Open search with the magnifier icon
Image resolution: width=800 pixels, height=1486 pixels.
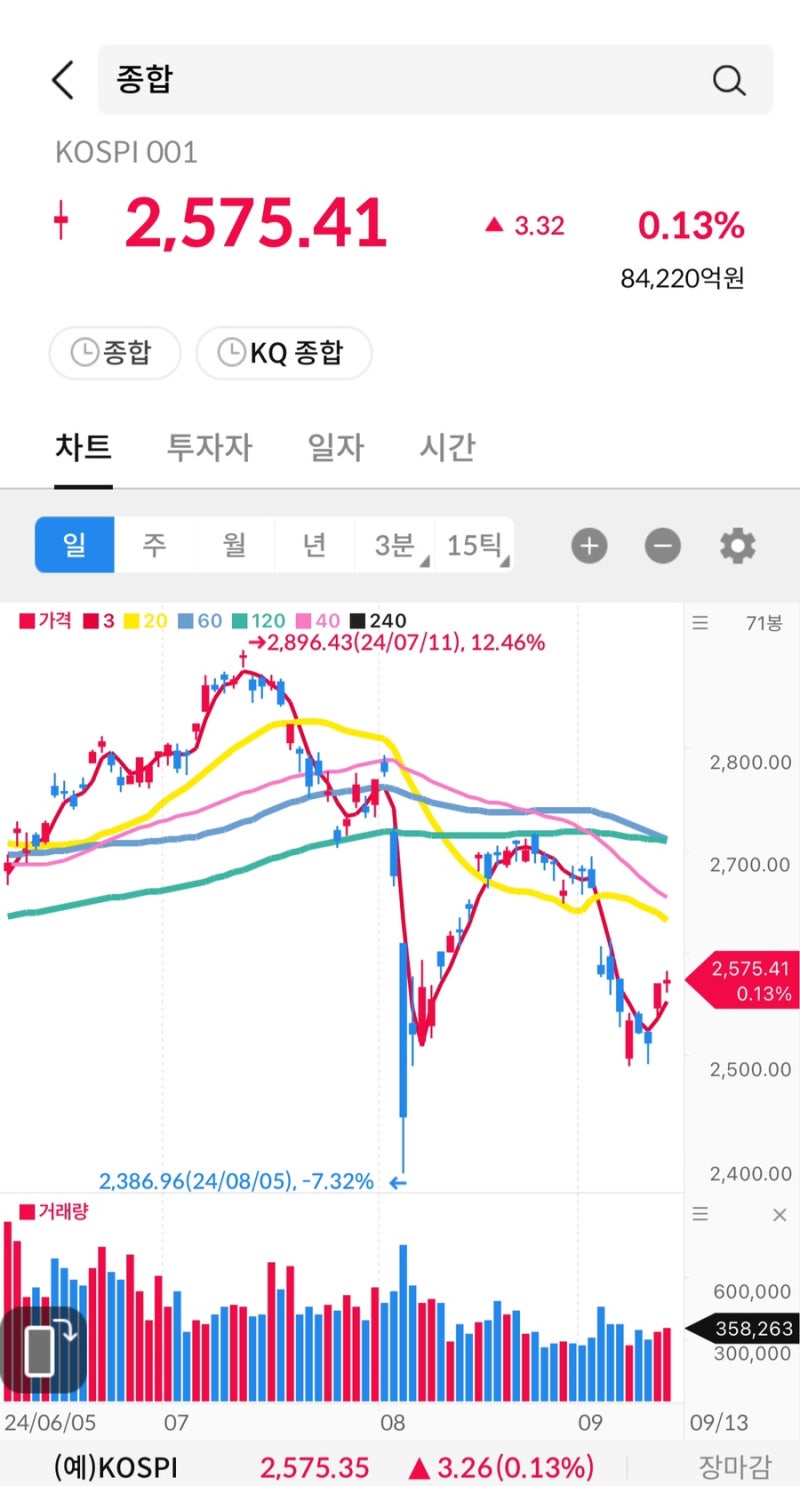point(728,79)
